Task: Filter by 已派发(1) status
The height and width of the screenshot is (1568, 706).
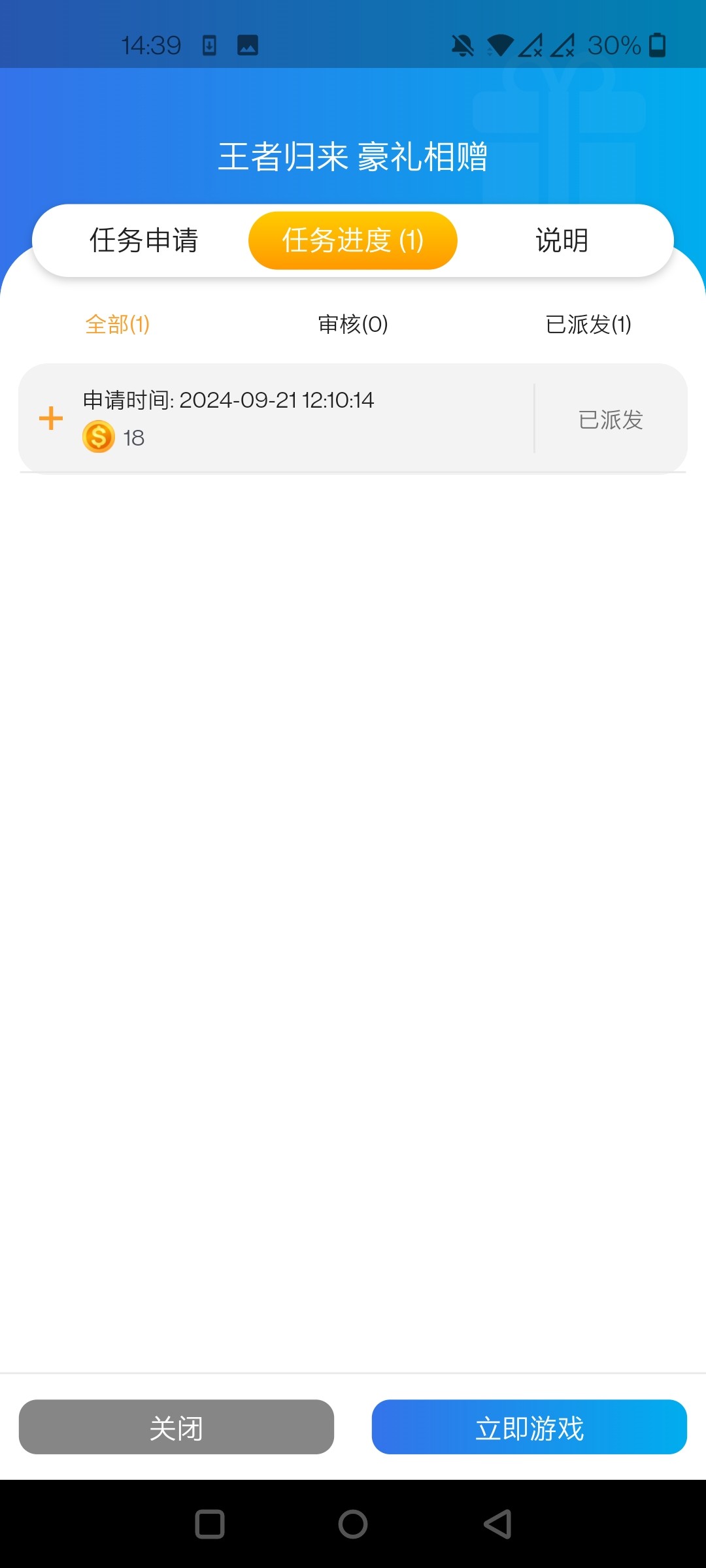Action: point(588,324)
